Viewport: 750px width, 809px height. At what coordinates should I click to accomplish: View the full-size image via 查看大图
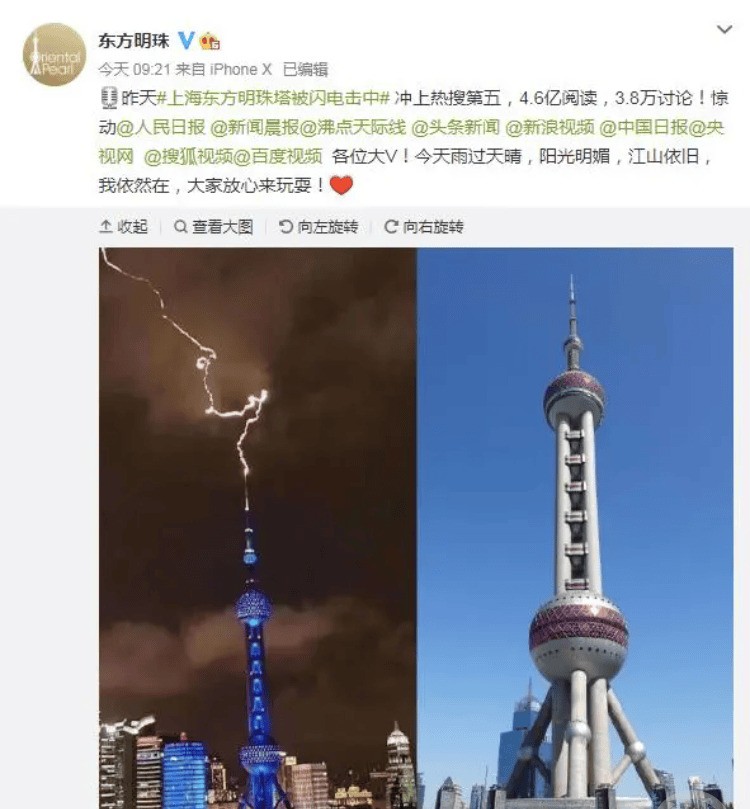pos(214,227)
